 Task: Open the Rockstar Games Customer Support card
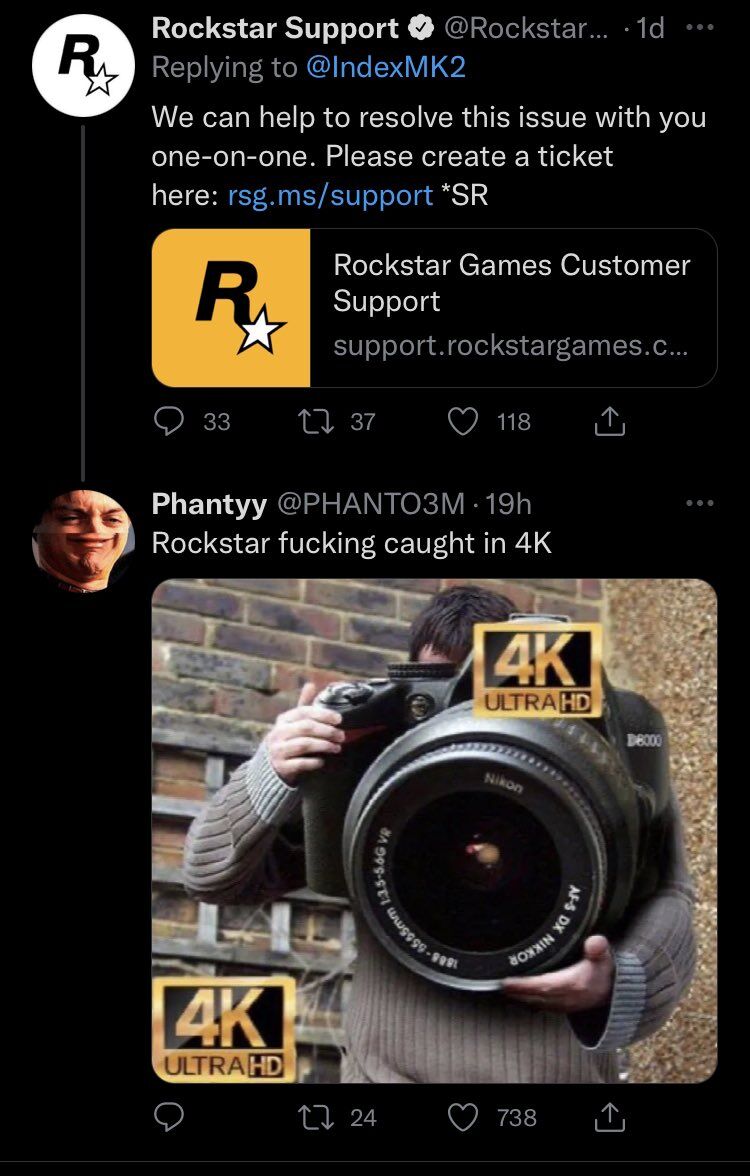click(434, 308)
